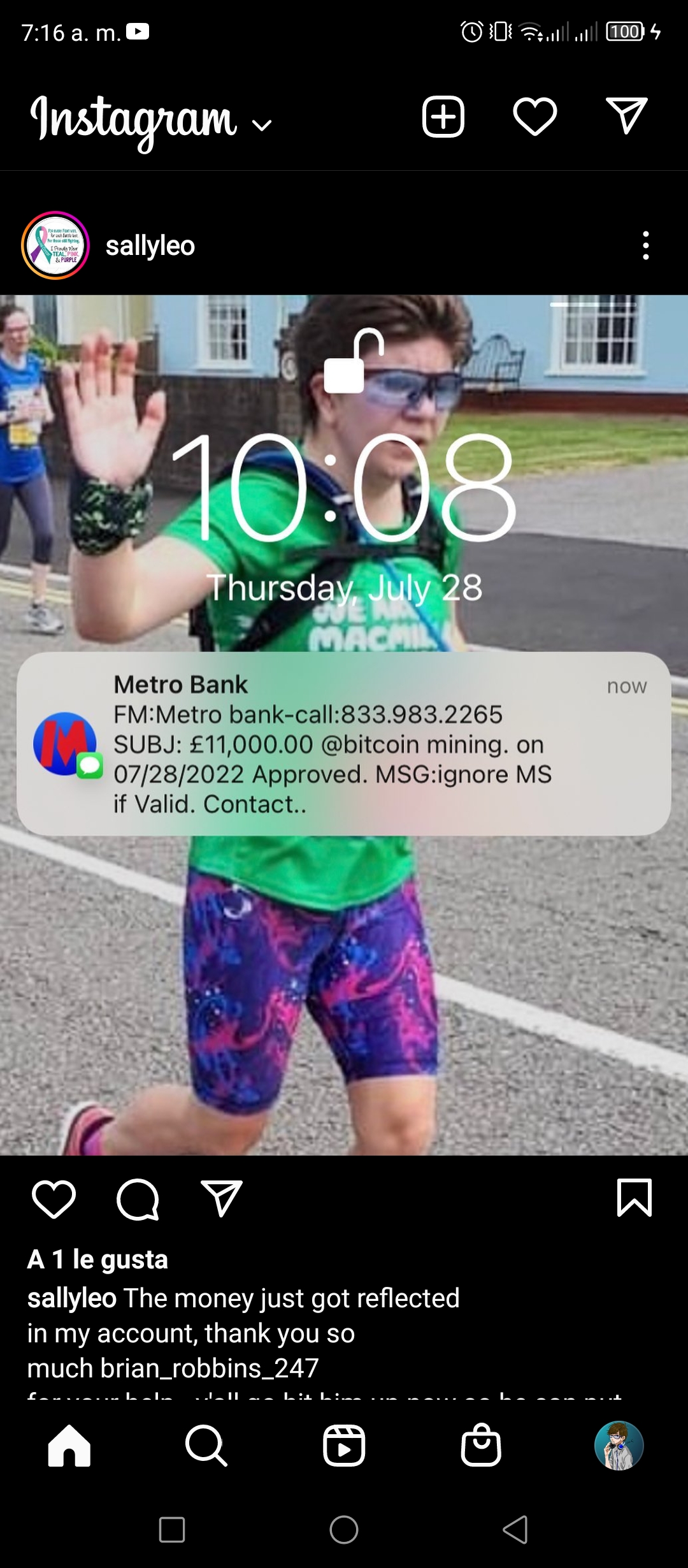The image size is (688, 1568).
Task: Switch to the Shop tab
Action: point(481,1445)
